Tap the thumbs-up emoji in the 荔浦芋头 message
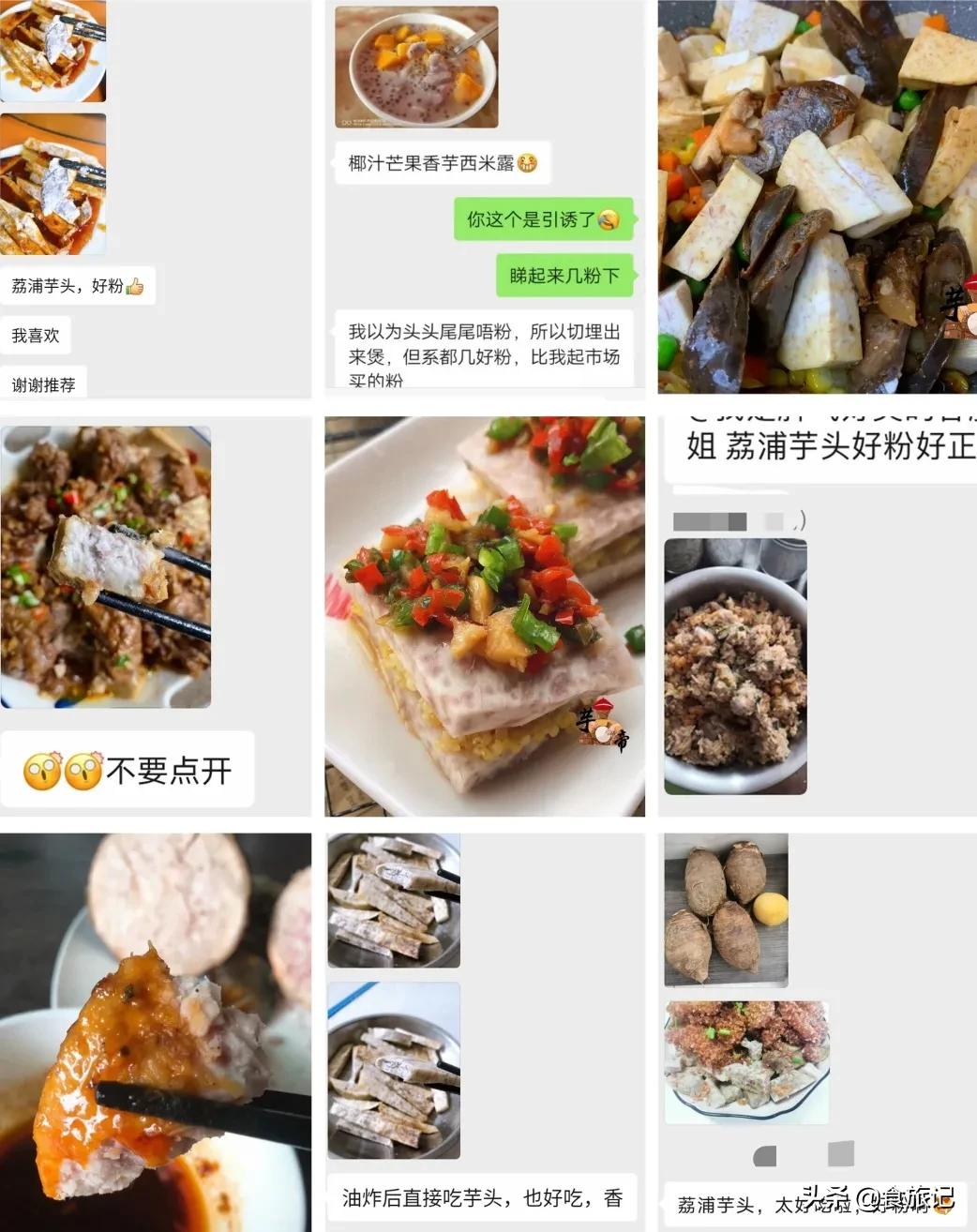This screenshot has width=977, height=1232. [x=138, y=287]
